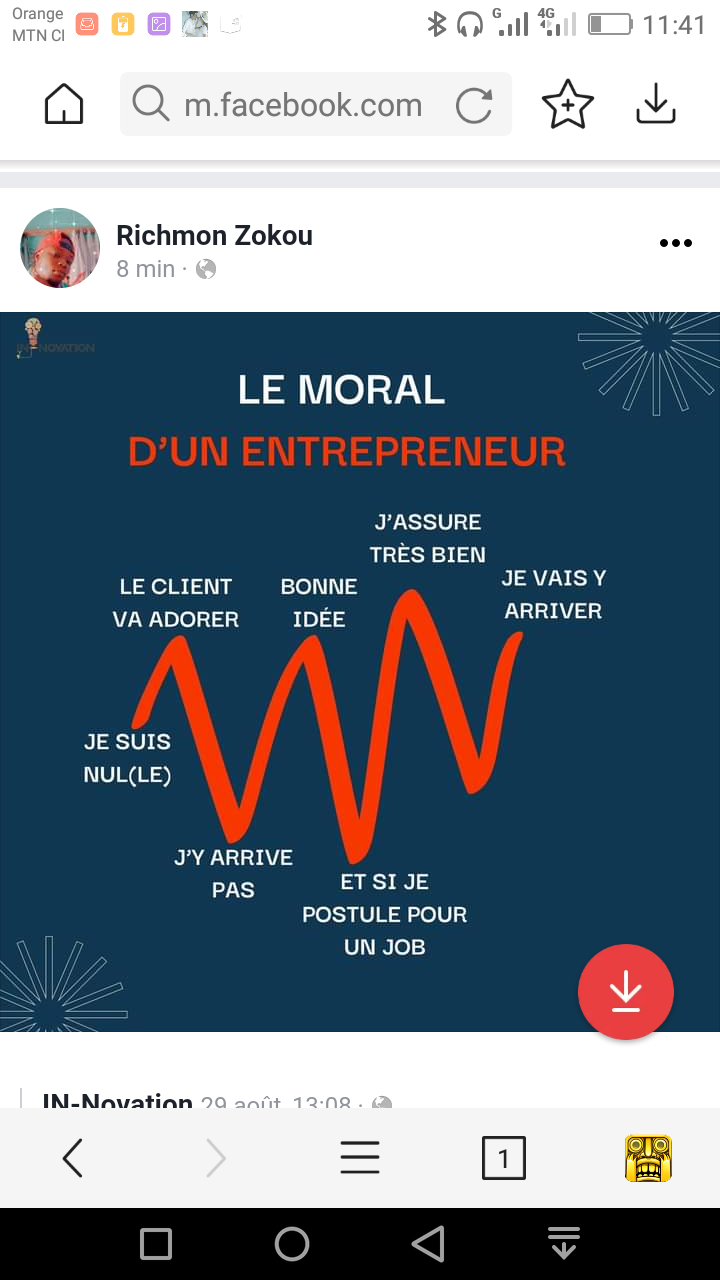720x1280 pixels.
Task: Reload the current page
Action: click(x=474, y=105)
